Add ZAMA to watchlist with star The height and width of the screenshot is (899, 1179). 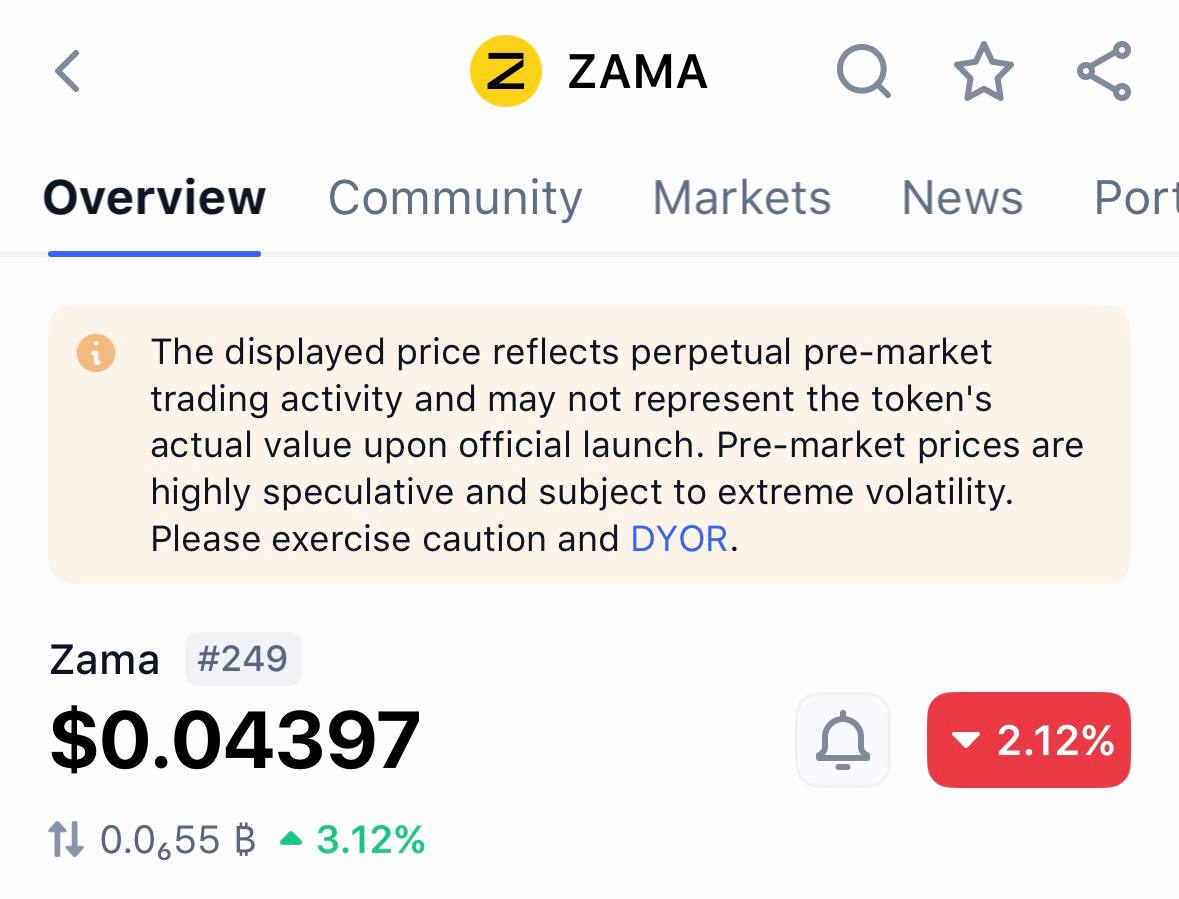click(x=983, y=72)
